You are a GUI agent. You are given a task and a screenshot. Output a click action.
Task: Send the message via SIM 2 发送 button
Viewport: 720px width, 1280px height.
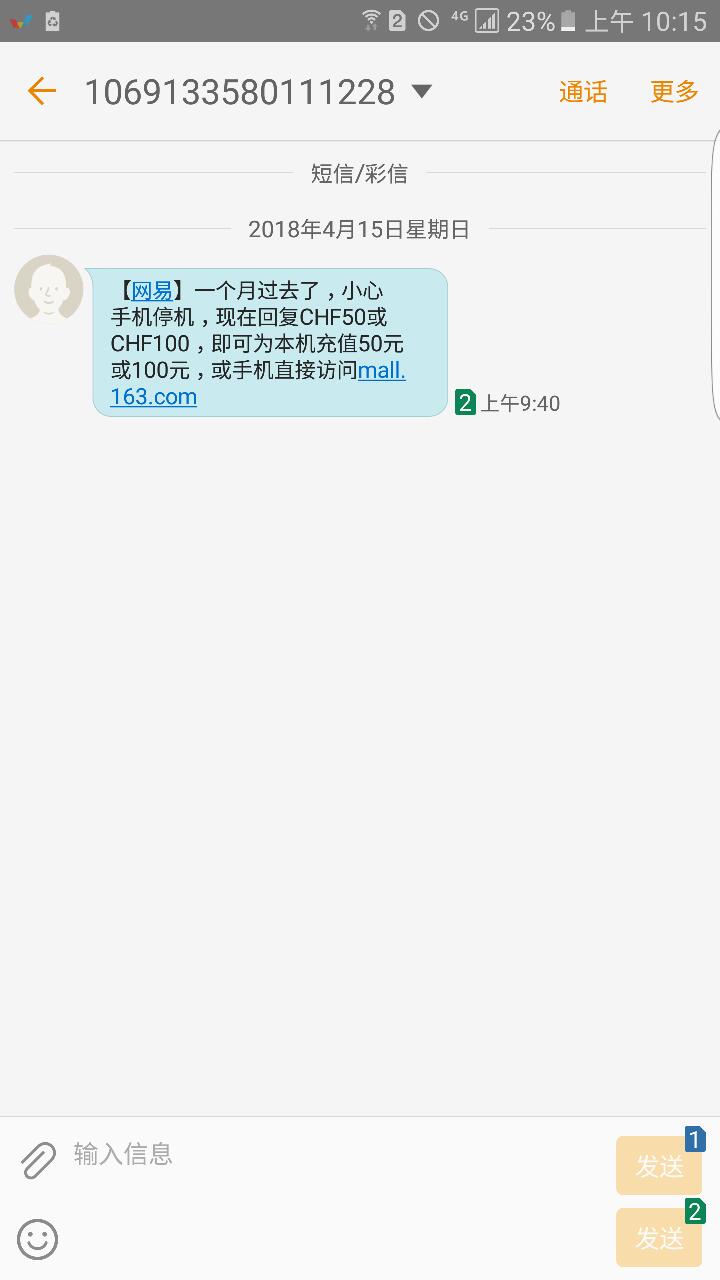(x=659, y=1238)
